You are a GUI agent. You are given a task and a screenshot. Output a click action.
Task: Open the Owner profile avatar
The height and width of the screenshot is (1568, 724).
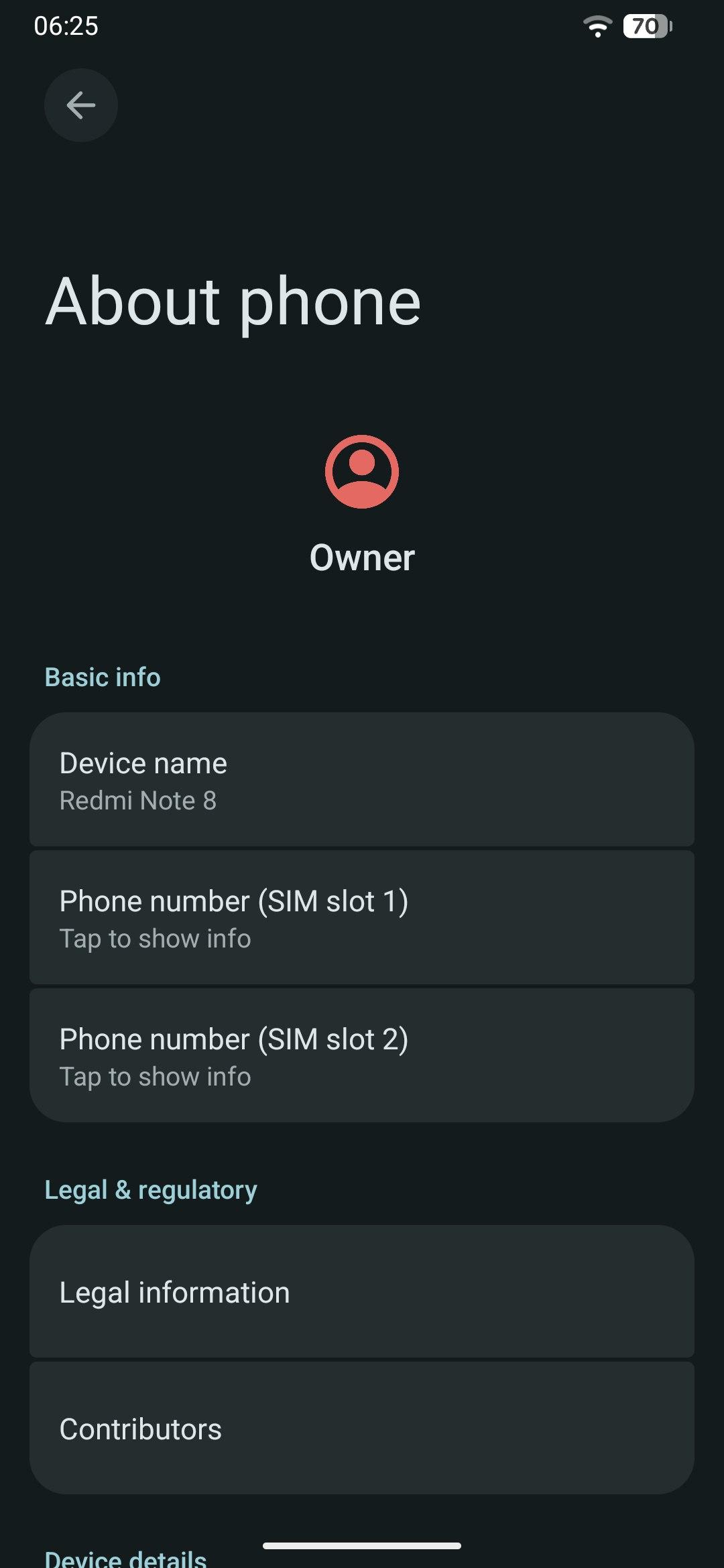362,472
